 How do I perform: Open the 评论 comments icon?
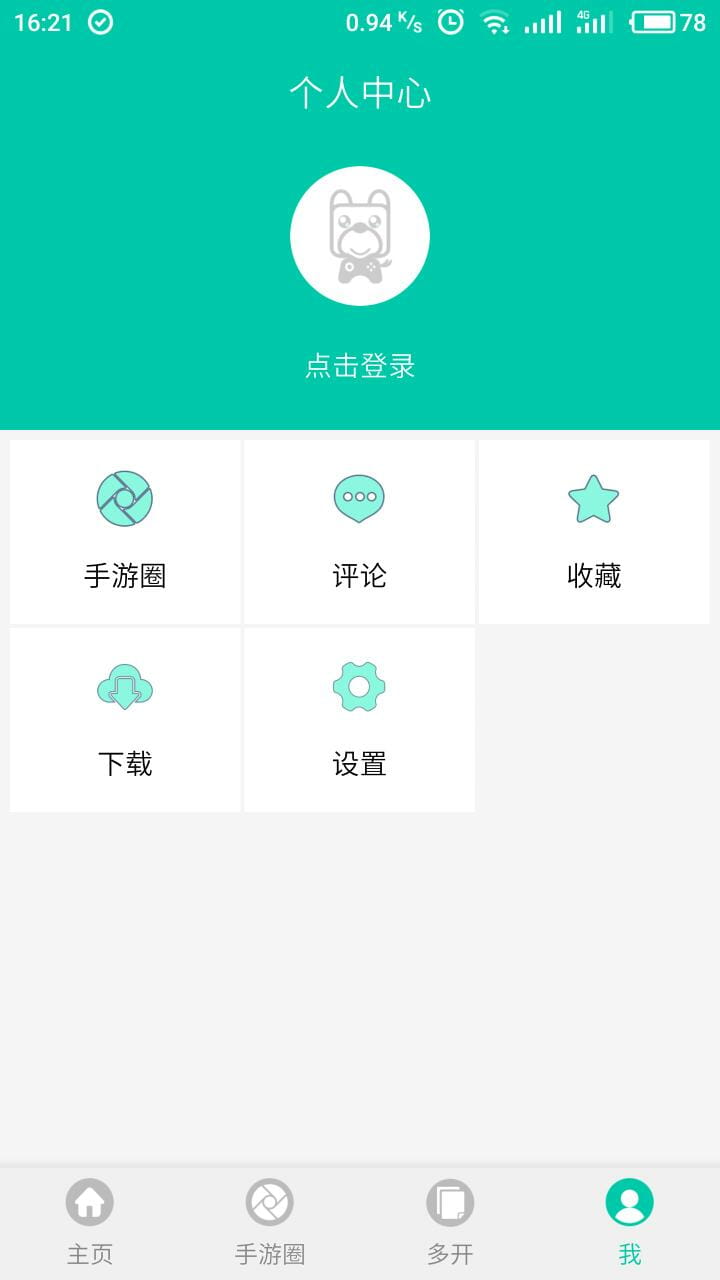[359, 495]
